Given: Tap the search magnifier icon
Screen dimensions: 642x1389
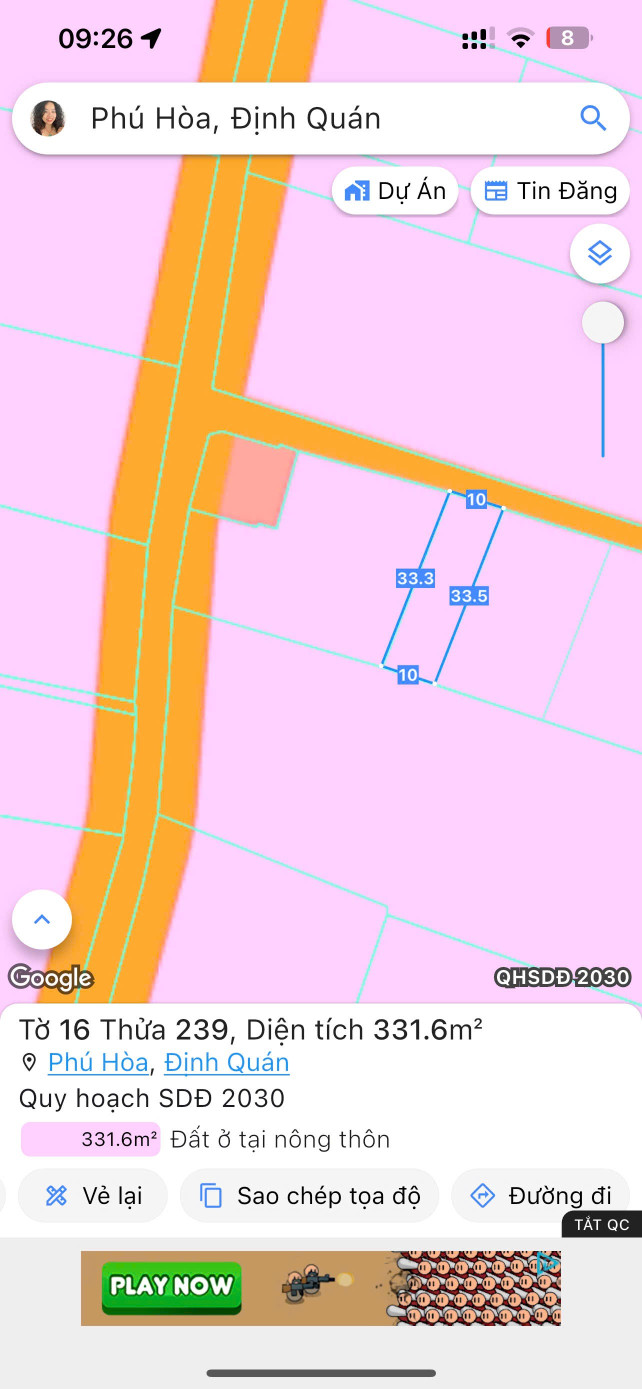Looking at the screenshot, I should tap(593, 118).
